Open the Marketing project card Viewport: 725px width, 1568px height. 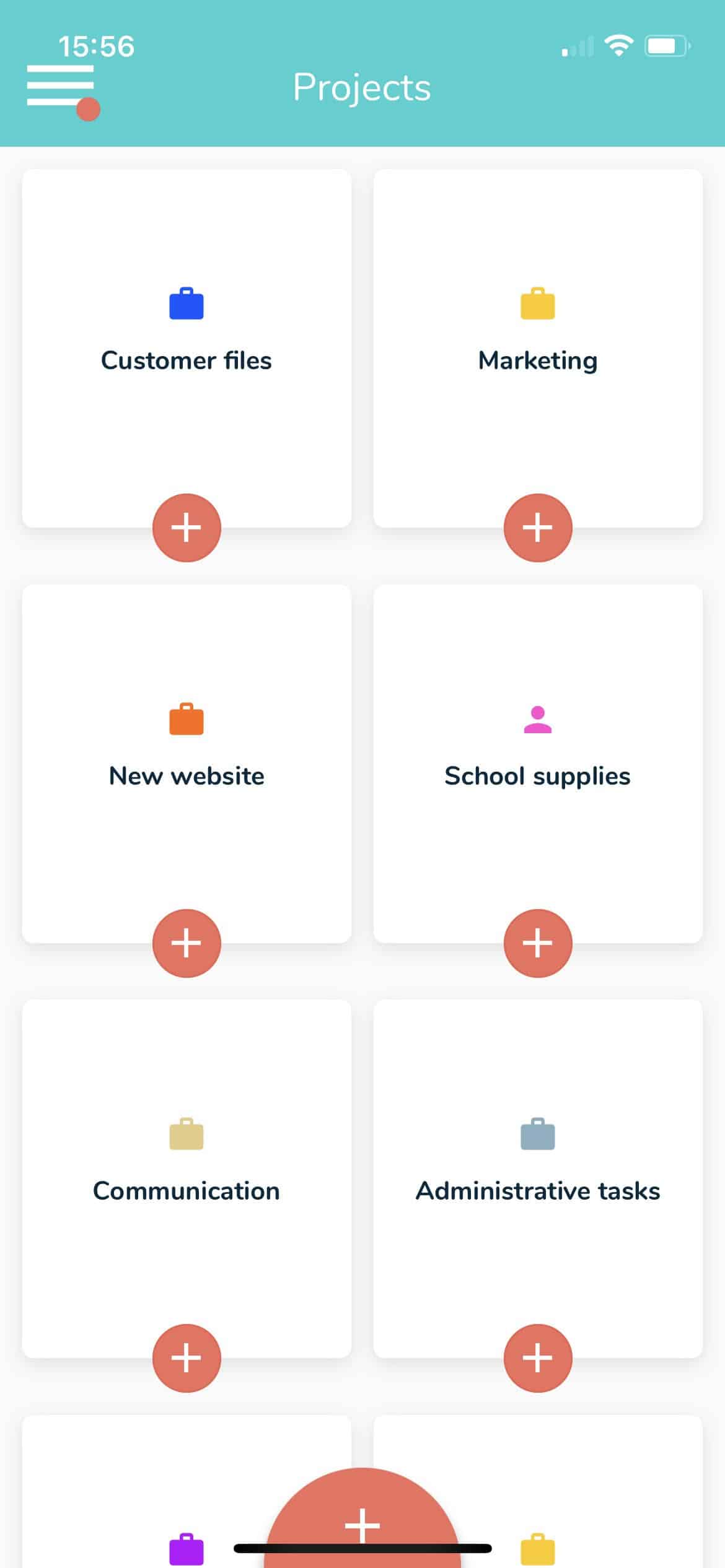(538, 348)
